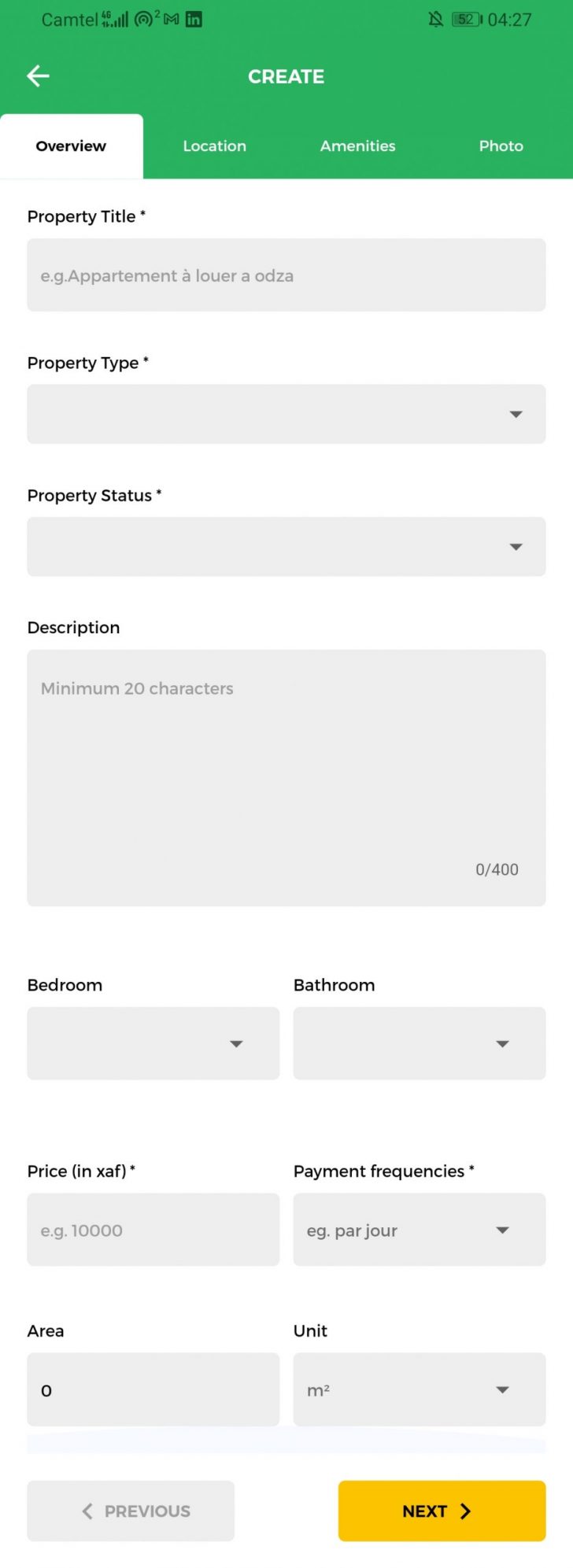Focus the Property Title field

tap(286, 275)
